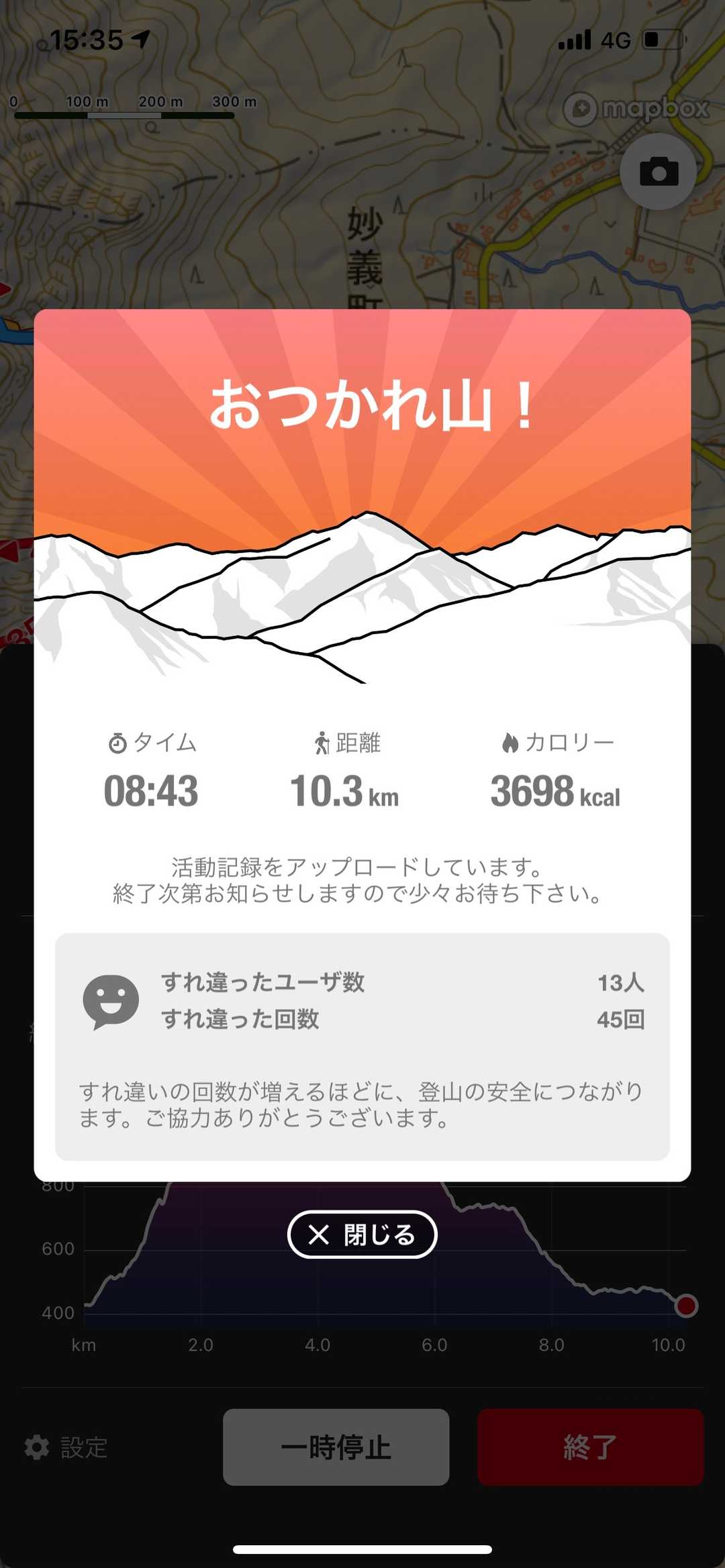This screenshot has width=725, height=1568.
Task: Close the おつかれ山 summary dialog
Action: click(362, 1235)
